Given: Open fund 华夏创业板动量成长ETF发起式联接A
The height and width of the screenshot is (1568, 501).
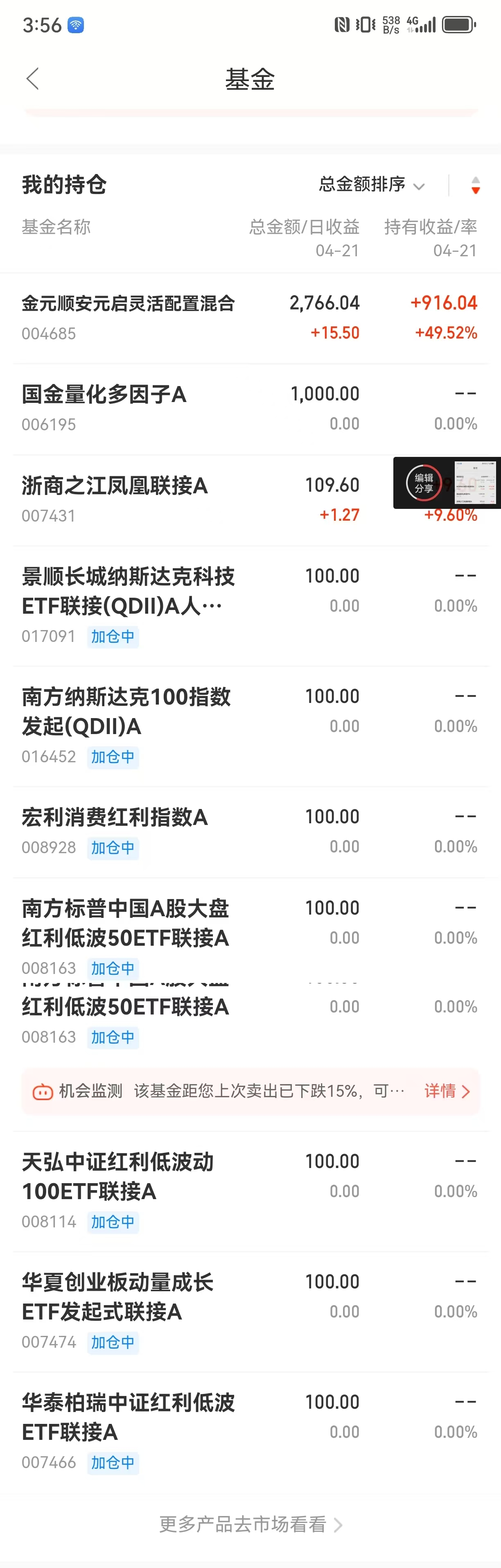Looking at the screenshot, I should click(117, 1297).
